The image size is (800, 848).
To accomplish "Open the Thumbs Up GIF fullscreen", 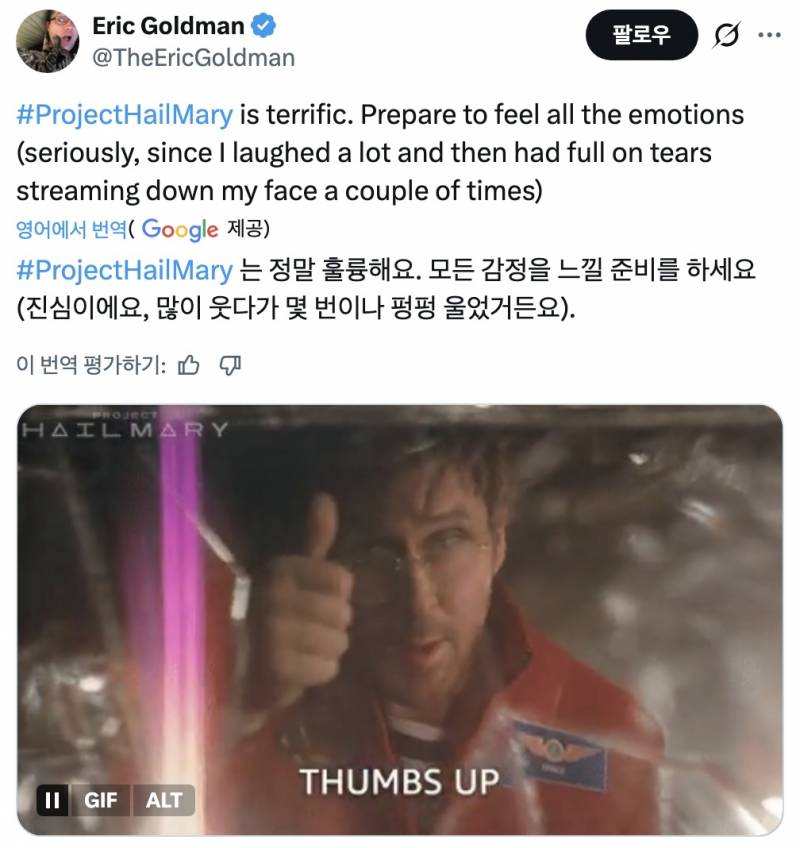I will [x=400, y=600].
